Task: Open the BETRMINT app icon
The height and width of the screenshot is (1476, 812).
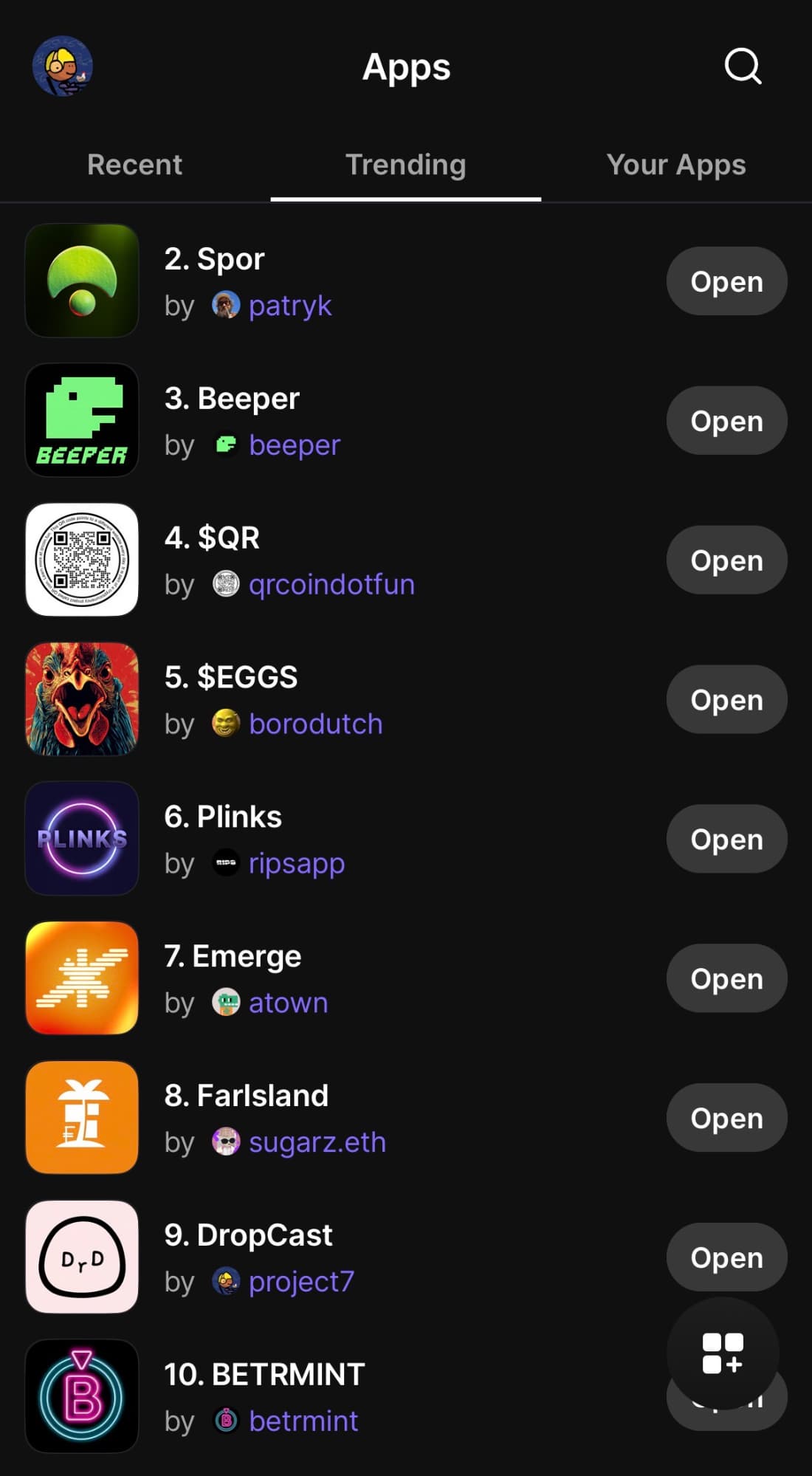Action: coord(82,1396)
